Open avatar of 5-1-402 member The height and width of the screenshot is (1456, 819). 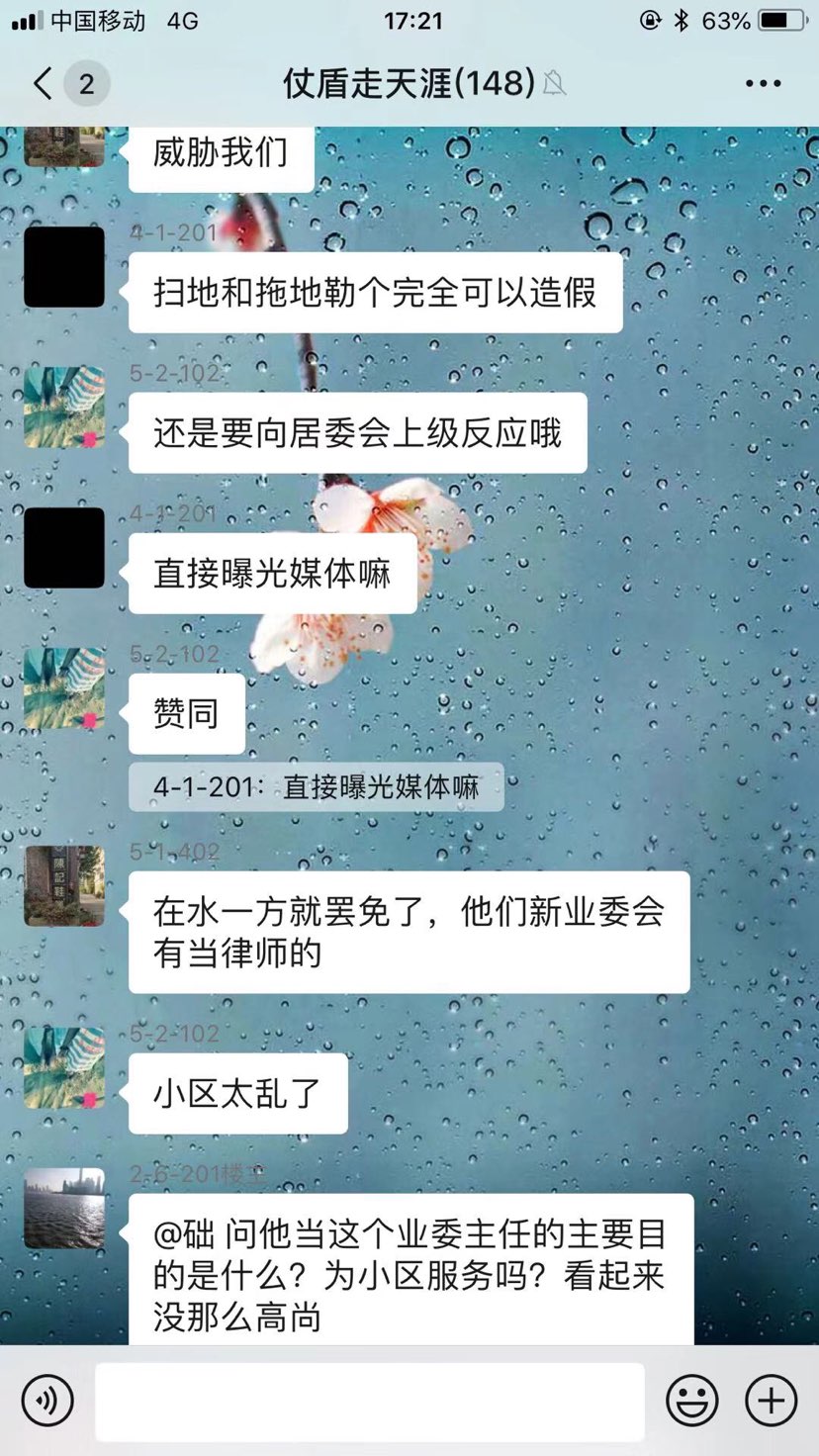pos(64,886)
